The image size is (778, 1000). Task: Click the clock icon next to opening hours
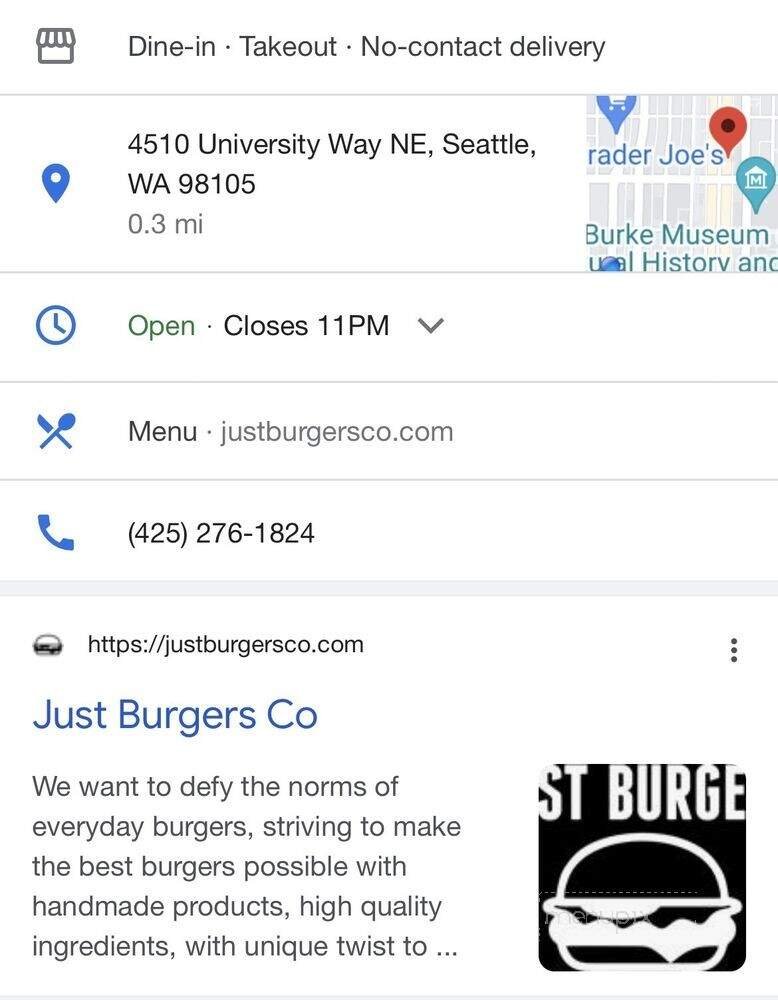click(x=57, y=324)
